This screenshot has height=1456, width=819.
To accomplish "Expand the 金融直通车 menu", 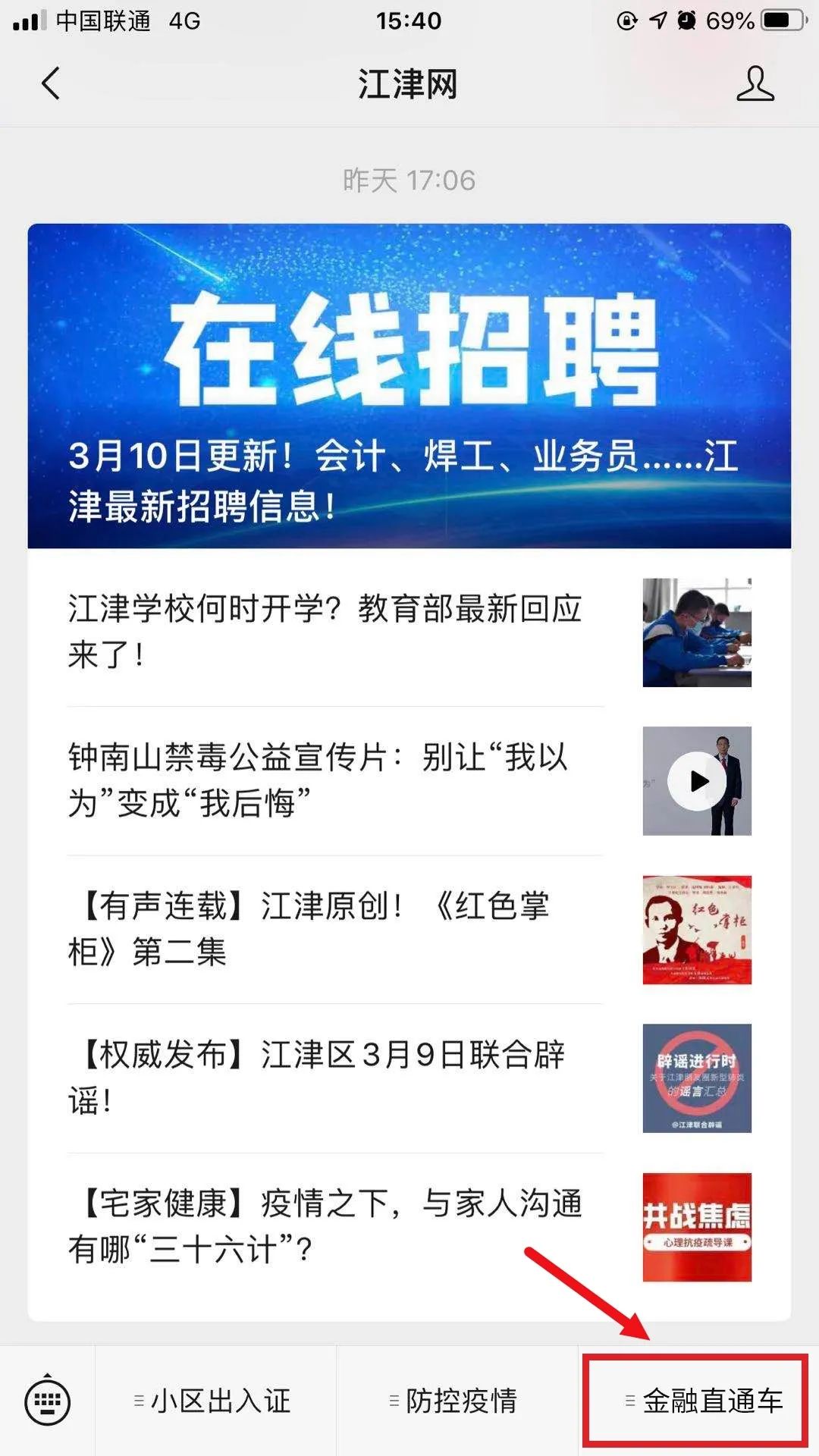I will tap(699, 1401).
